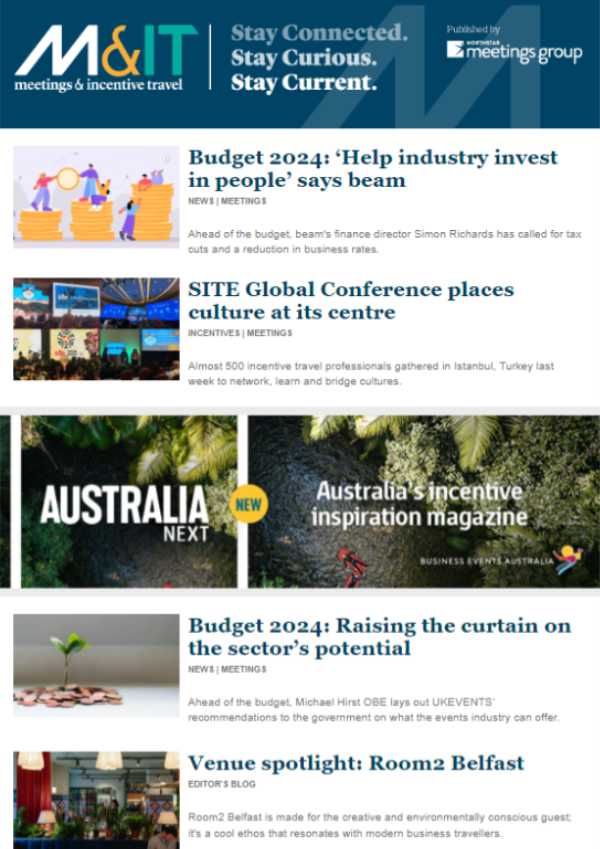
Task: Tap the stacked coins article image
Action: click(x=96, y=197)
